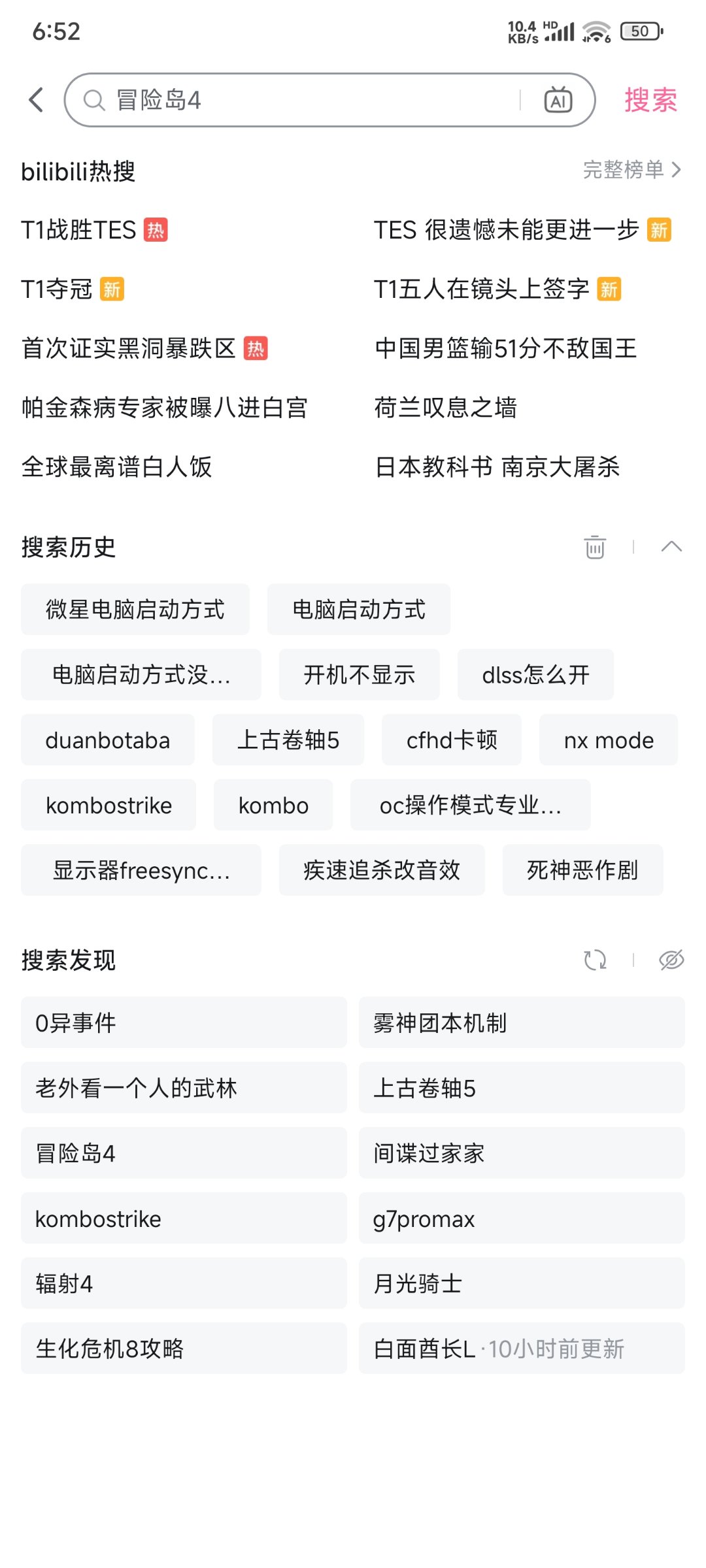Tap the pink 搜索 button

point(650,100)
